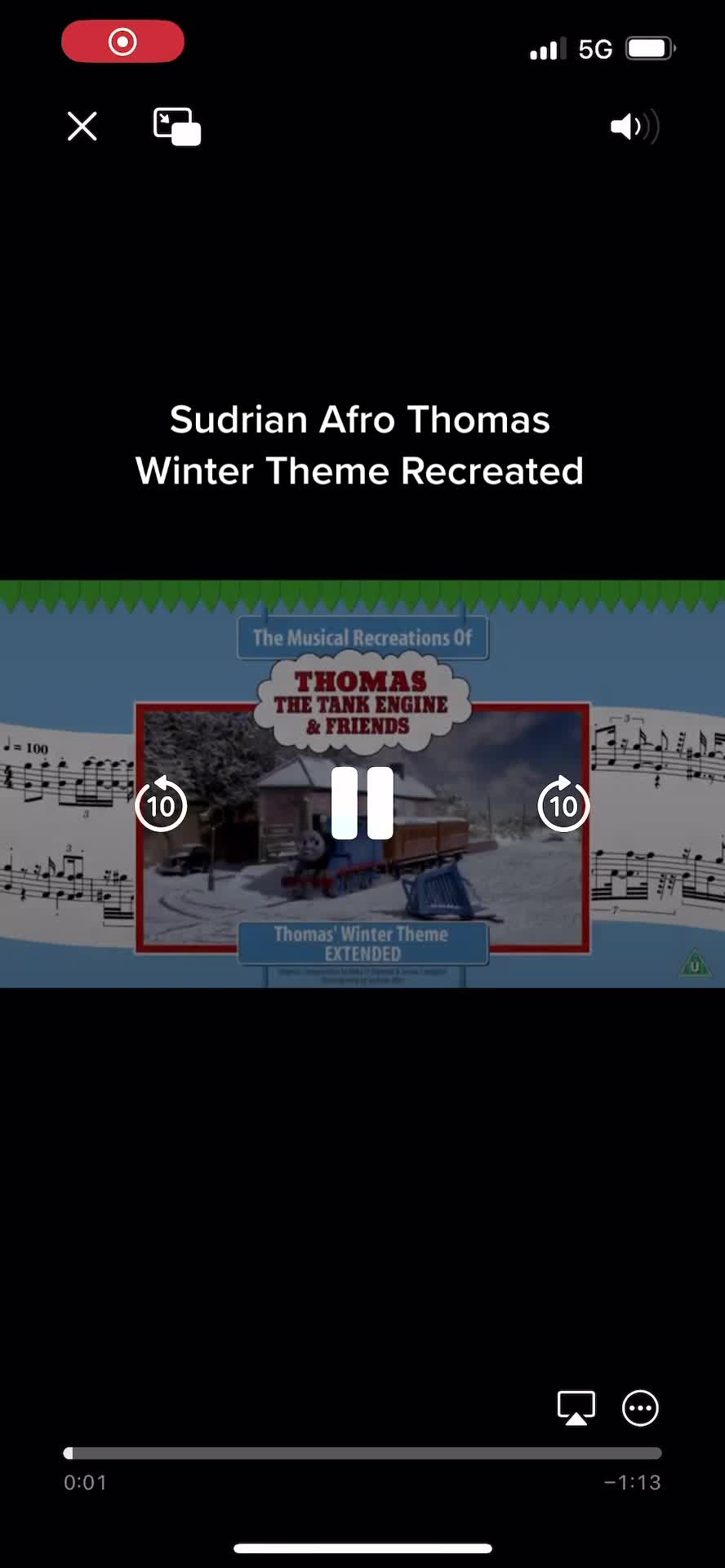
Task: Open the more options menu
Action: point(640,1408)
